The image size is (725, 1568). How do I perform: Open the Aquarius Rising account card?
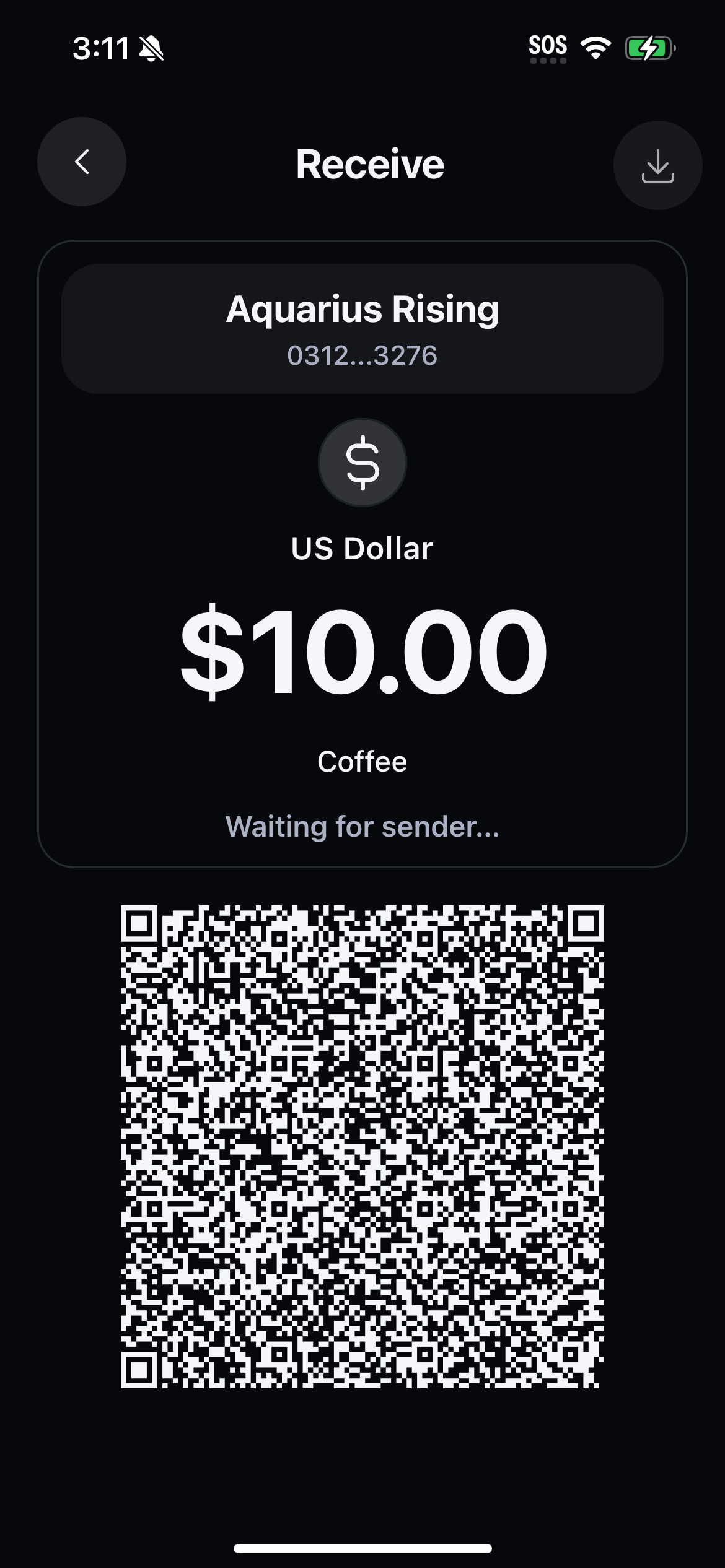(362, 329)
